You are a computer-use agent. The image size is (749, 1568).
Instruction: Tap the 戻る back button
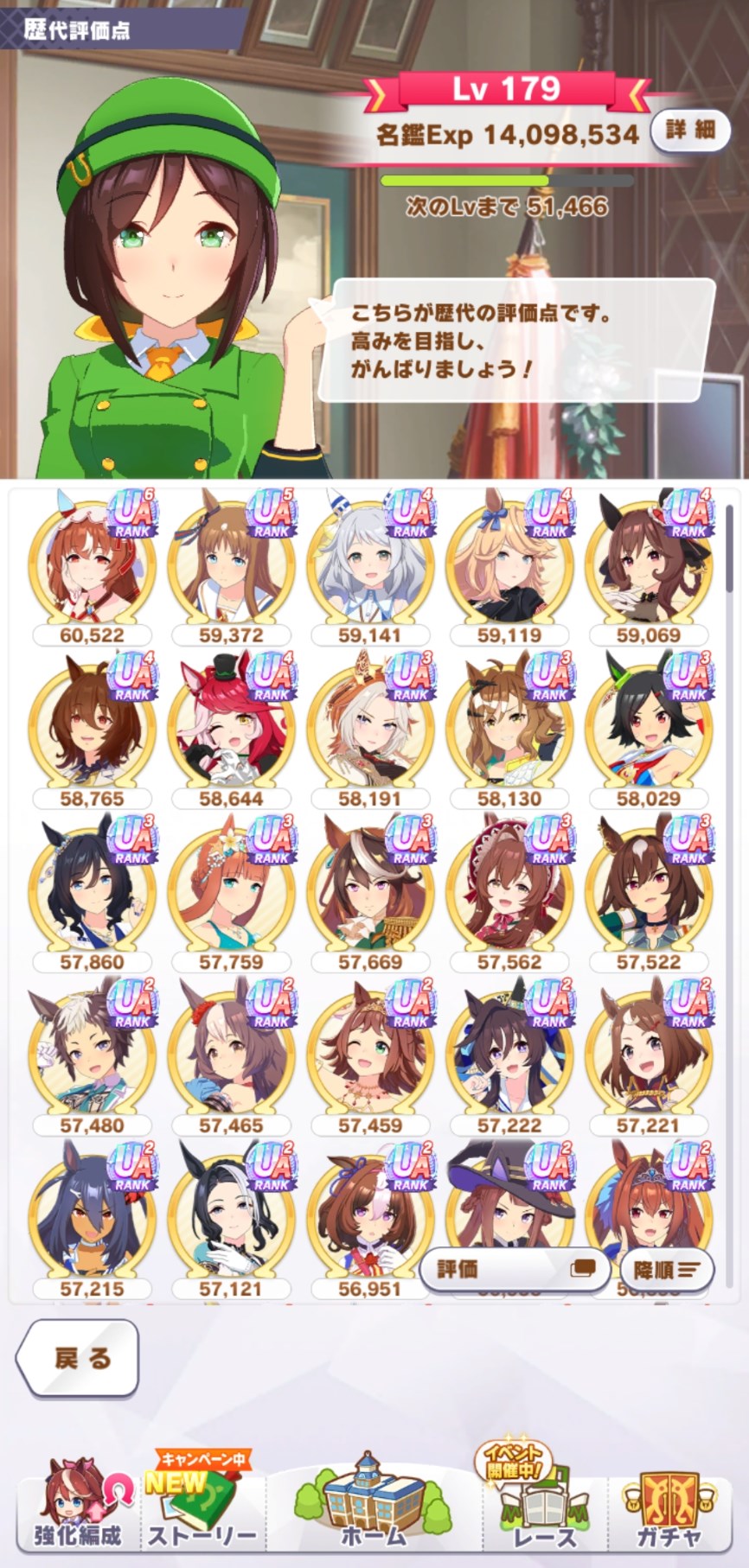[80, 1357]
